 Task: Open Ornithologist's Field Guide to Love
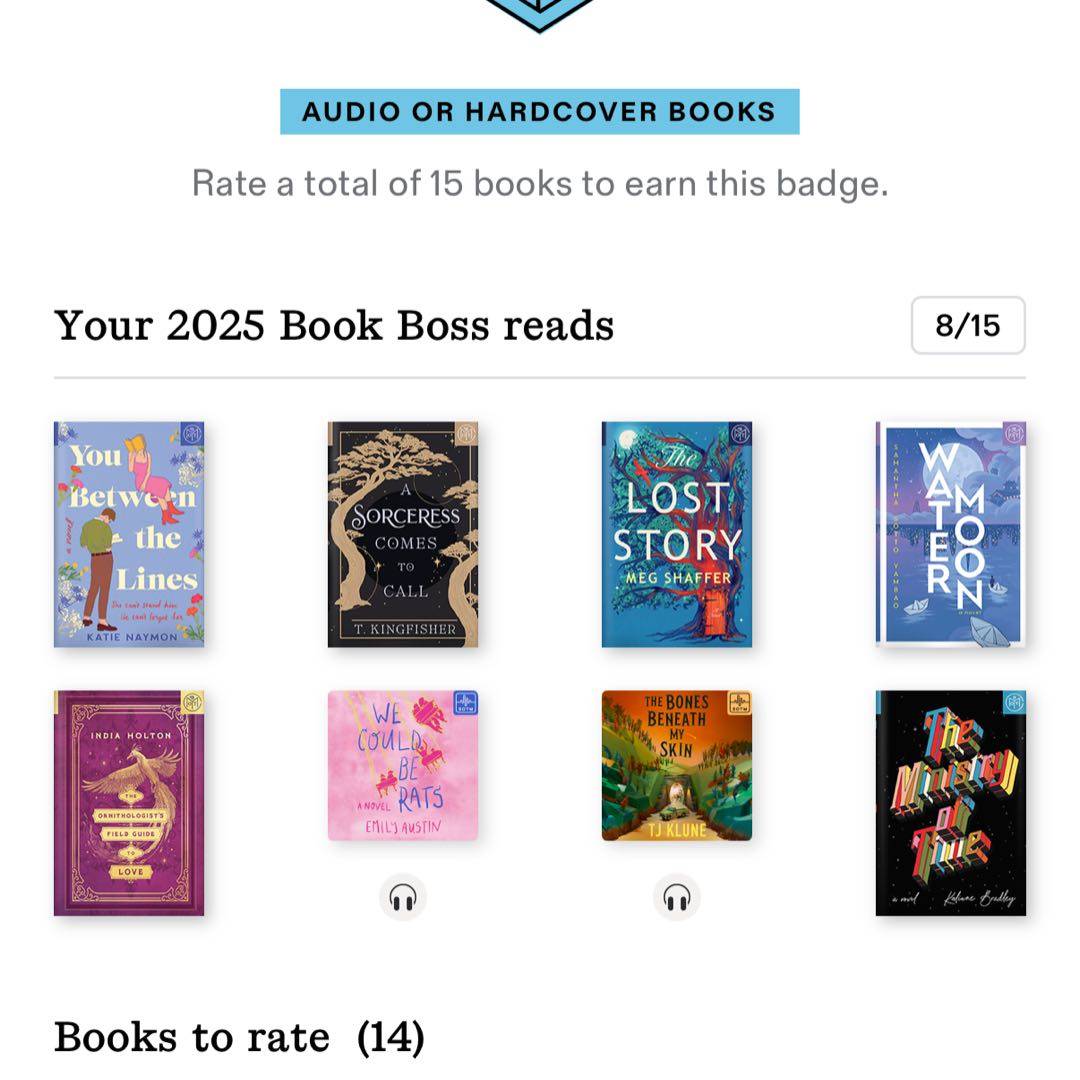[x=129, y=802]
